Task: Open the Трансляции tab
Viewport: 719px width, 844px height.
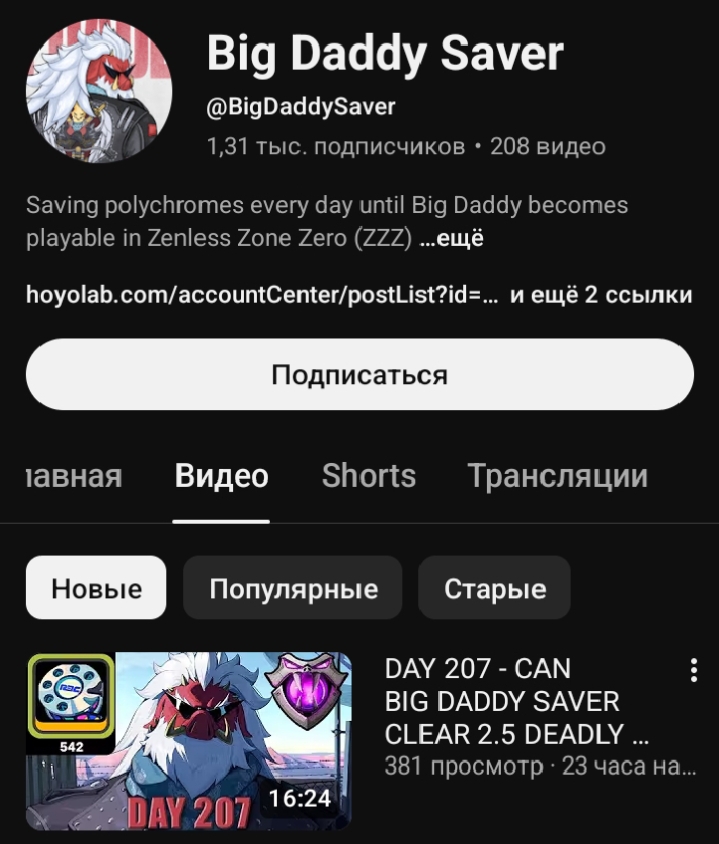Action: (x=557, y=476)
